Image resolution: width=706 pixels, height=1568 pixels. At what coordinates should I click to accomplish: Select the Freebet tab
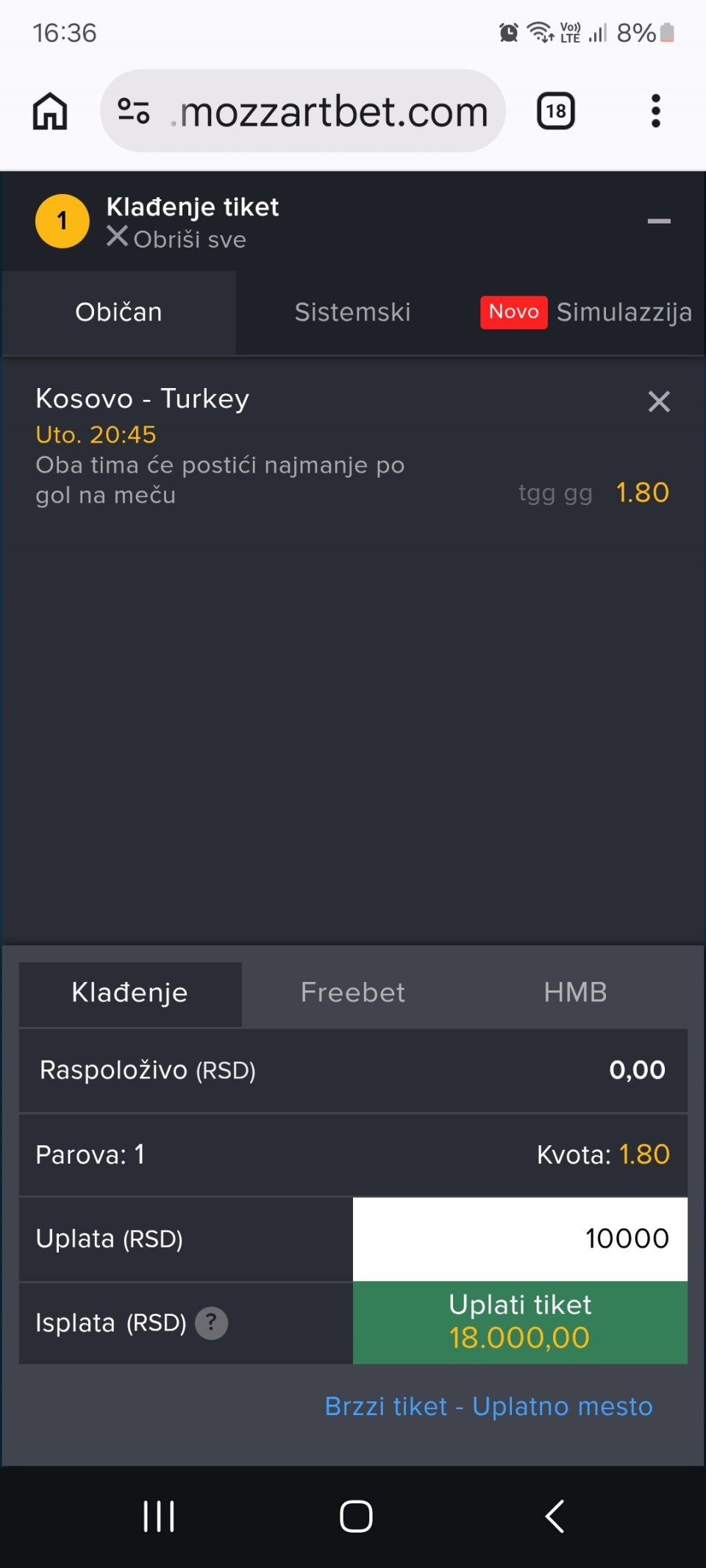coord(352,992)
